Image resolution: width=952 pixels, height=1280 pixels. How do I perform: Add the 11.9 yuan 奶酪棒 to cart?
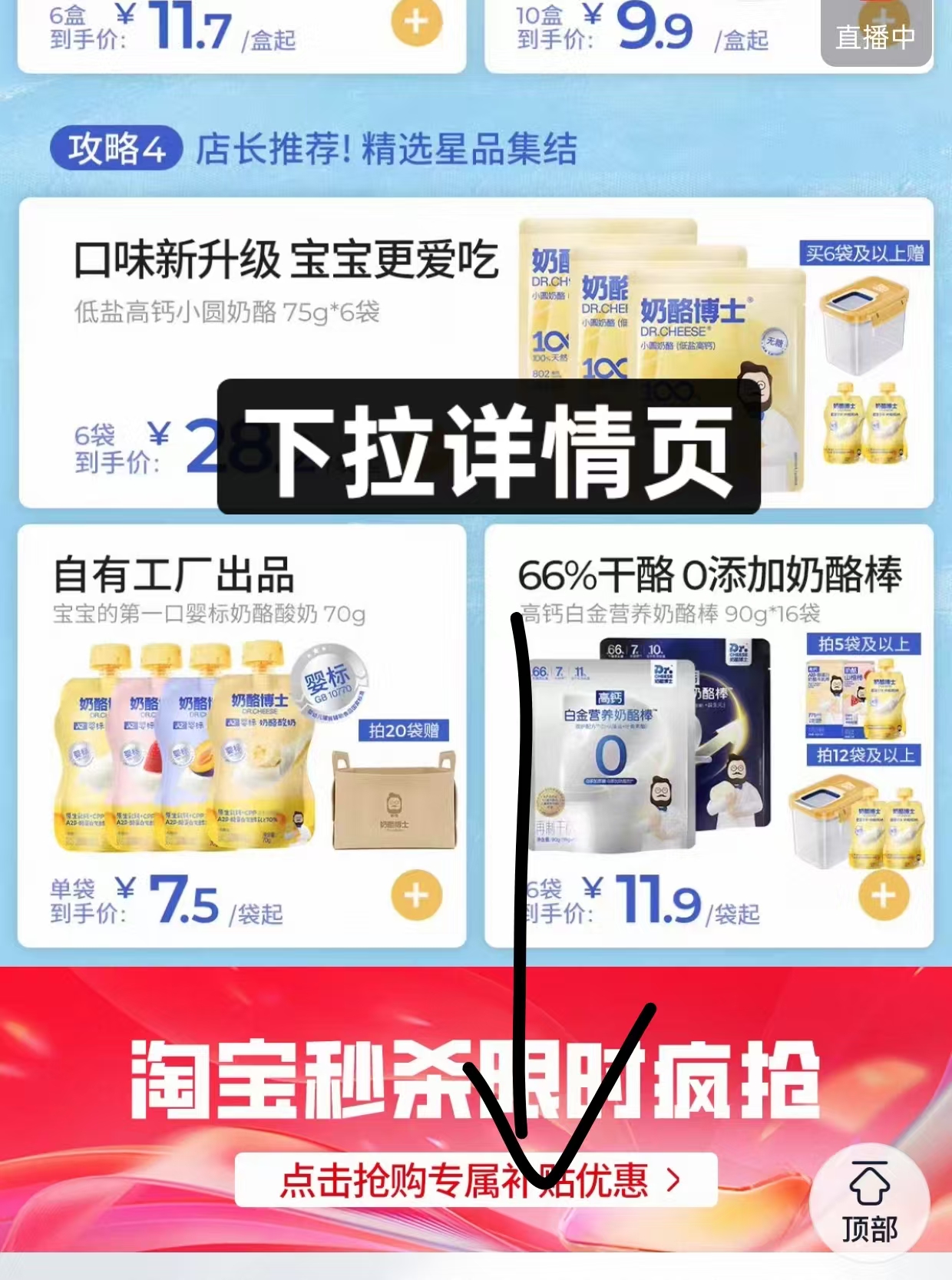click(883, 895)
